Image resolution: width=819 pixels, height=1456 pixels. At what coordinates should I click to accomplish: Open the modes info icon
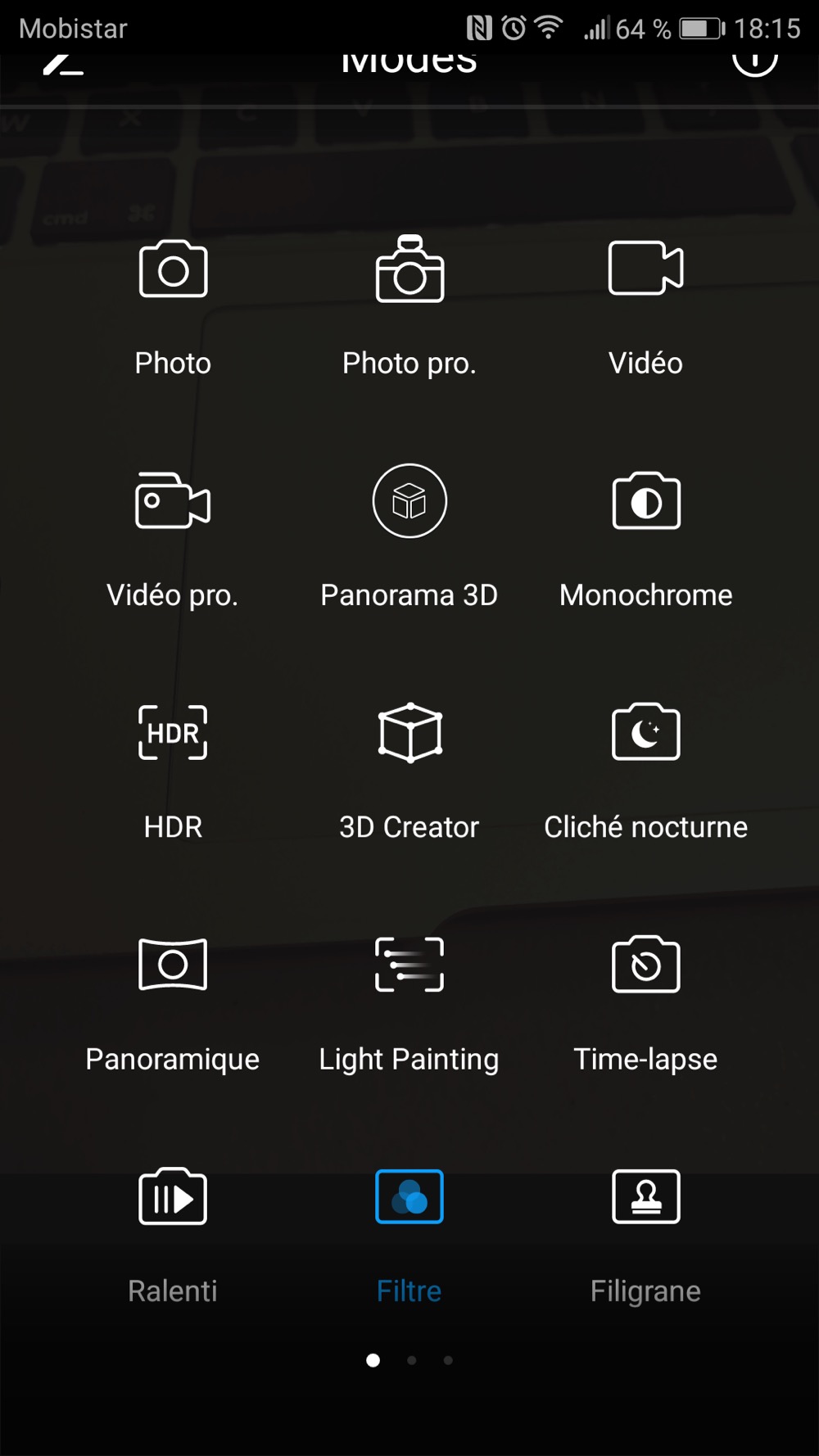[754, 60]
